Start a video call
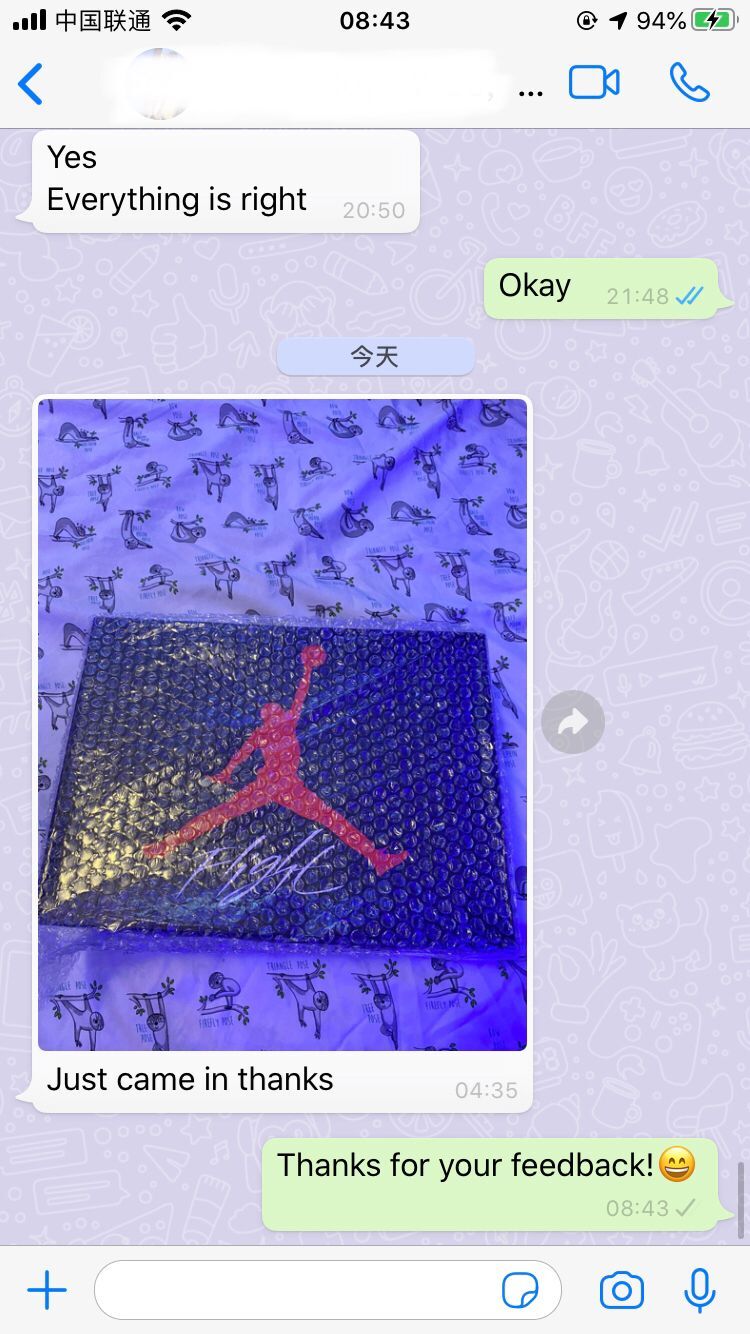The width and height of the screenshot is (750, 1334). tap(594, 82)
